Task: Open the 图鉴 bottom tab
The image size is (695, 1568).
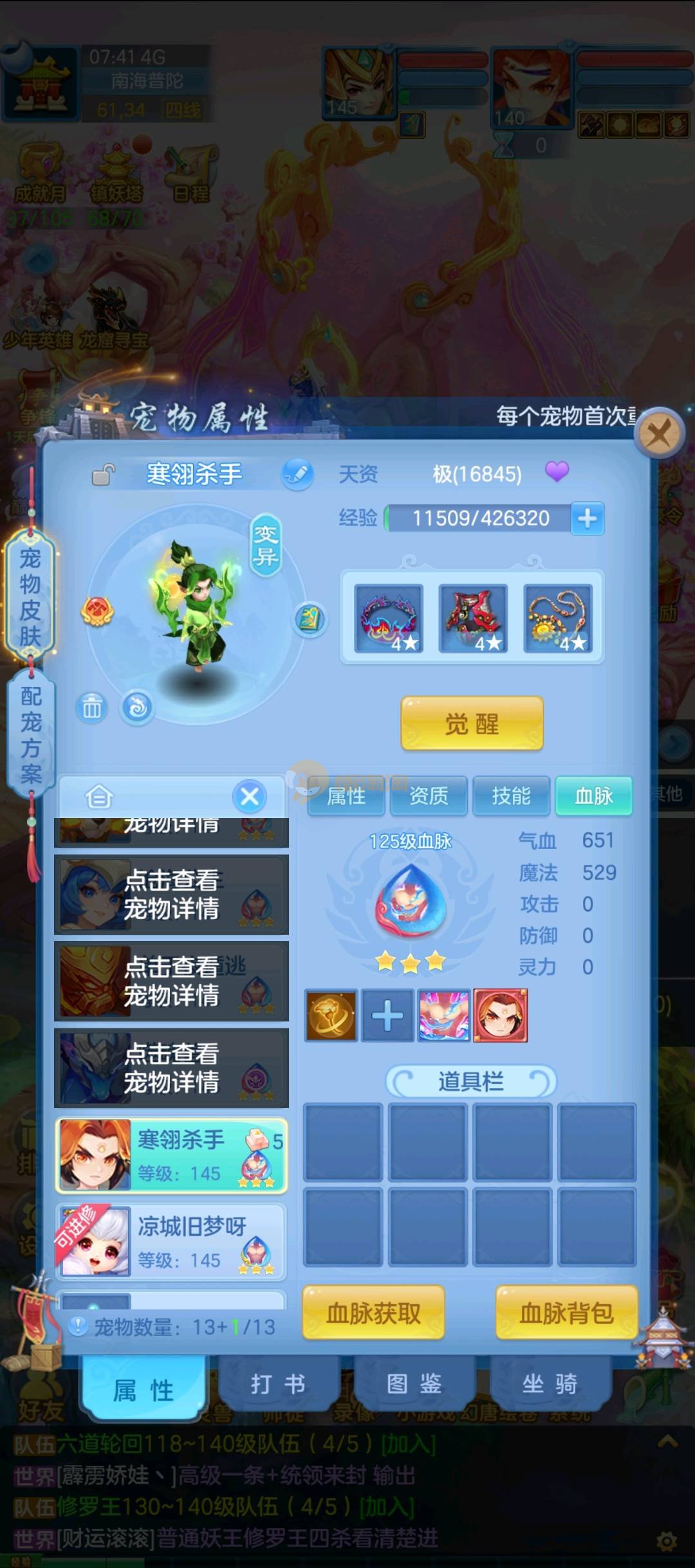Action: (x=414, y=1383)
